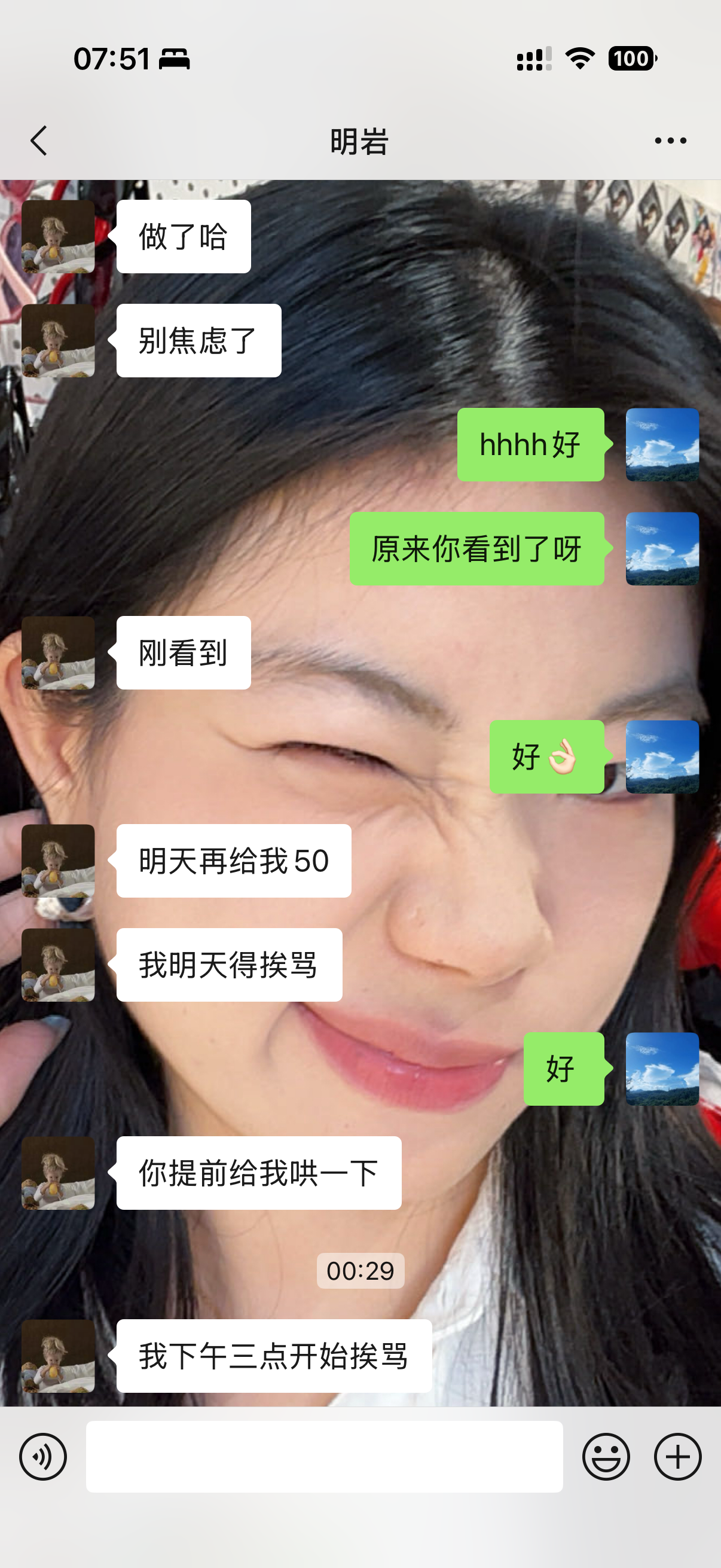Open 明岩's avatar beside 做了哈
This screenshot has width=721, height=1568.
tap(58, 237)
